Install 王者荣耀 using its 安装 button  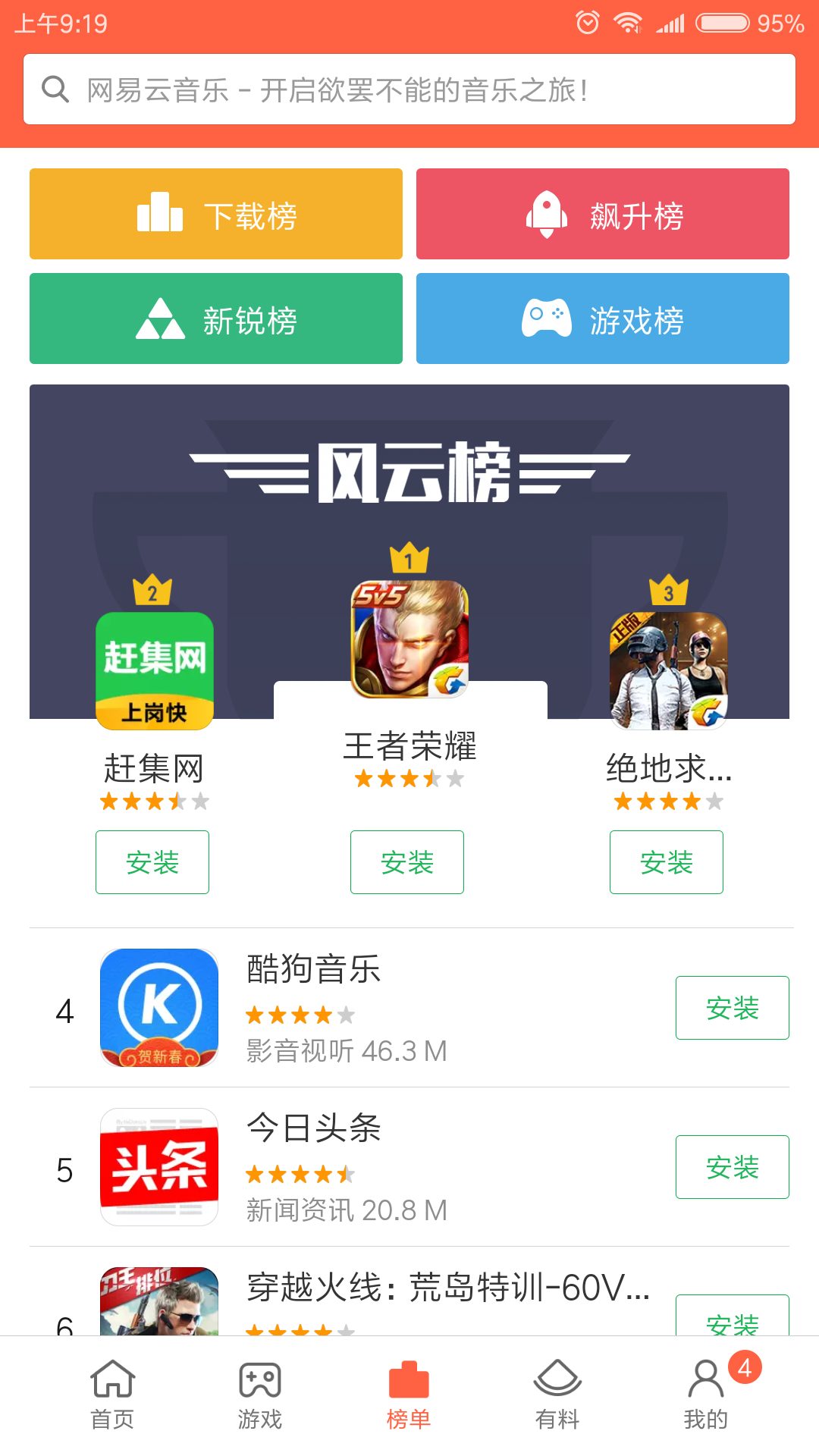(x=407, y=862)
